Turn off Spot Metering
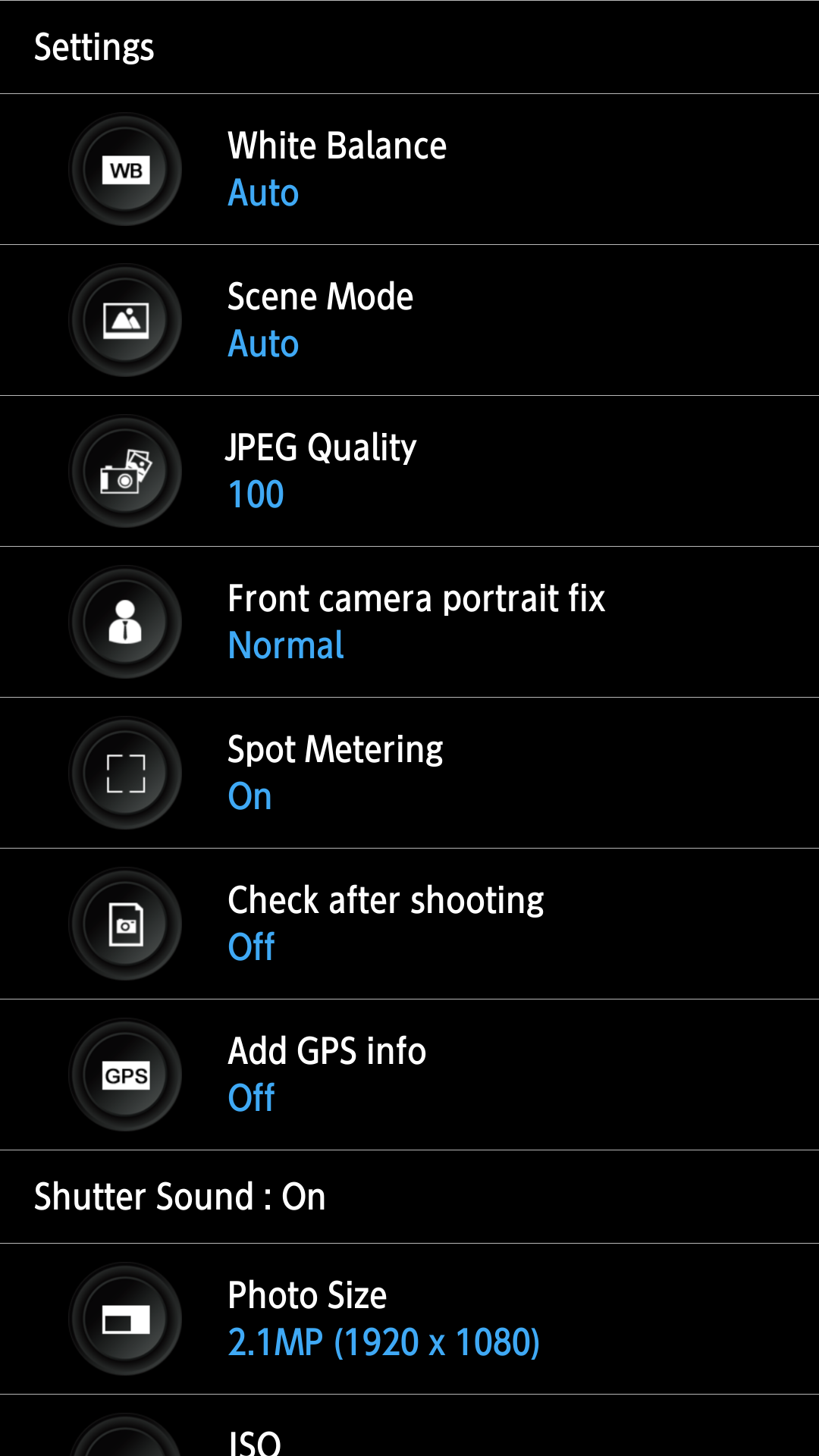Viewport: 819px width, 1456px height. 409,771
